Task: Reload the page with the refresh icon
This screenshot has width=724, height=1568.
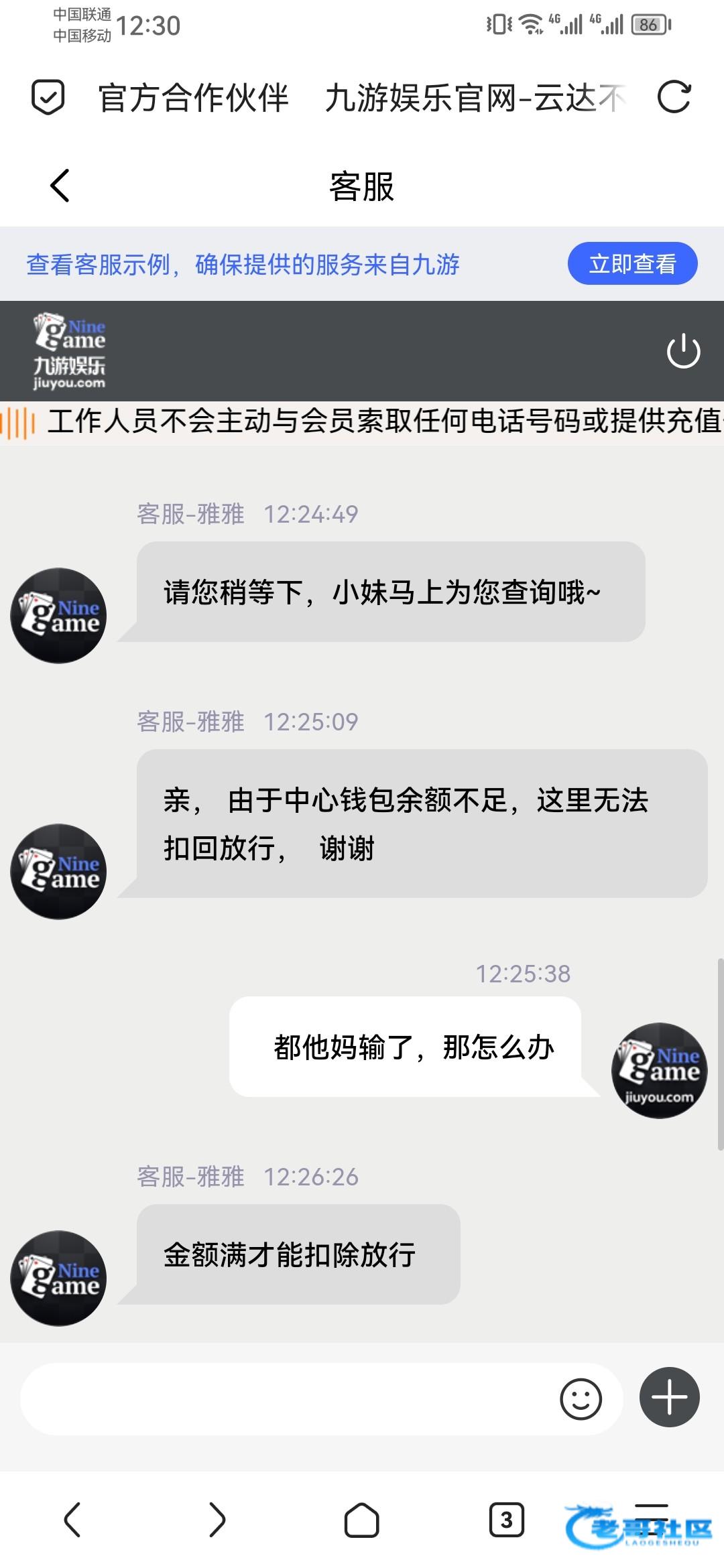Action: pos(674,97)
